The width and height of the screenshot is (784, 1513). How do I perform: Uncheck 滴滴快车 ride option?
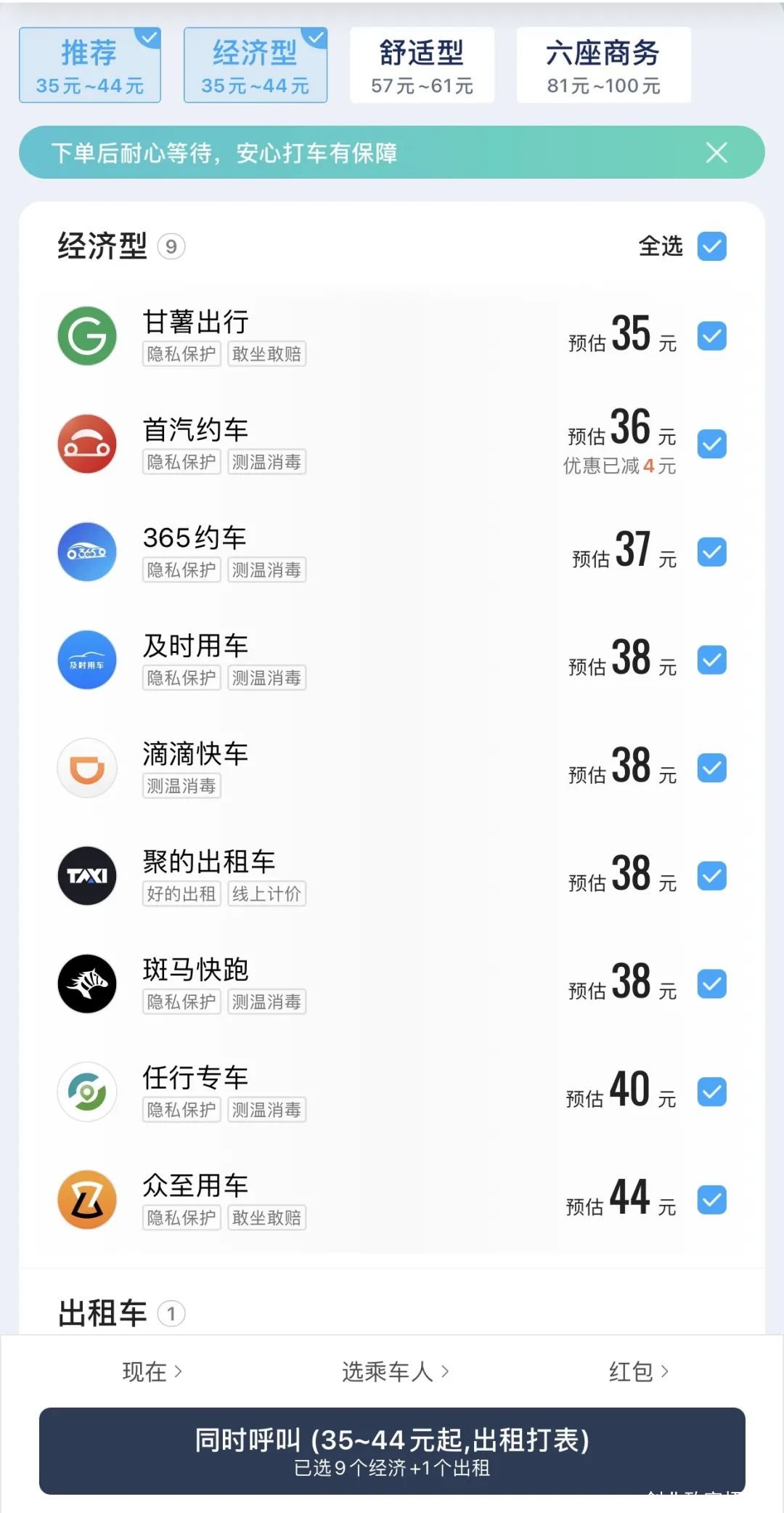(711, 768)
